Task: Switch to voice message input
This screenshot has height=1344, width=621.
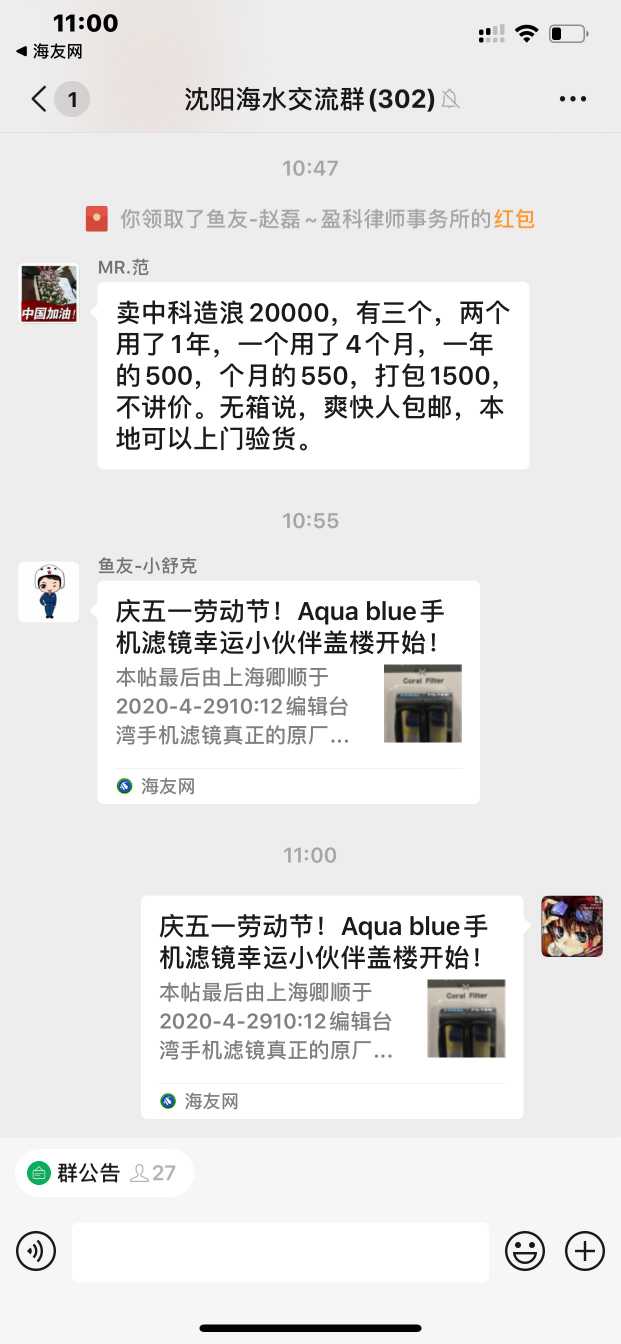Action: click(36, 1251)
